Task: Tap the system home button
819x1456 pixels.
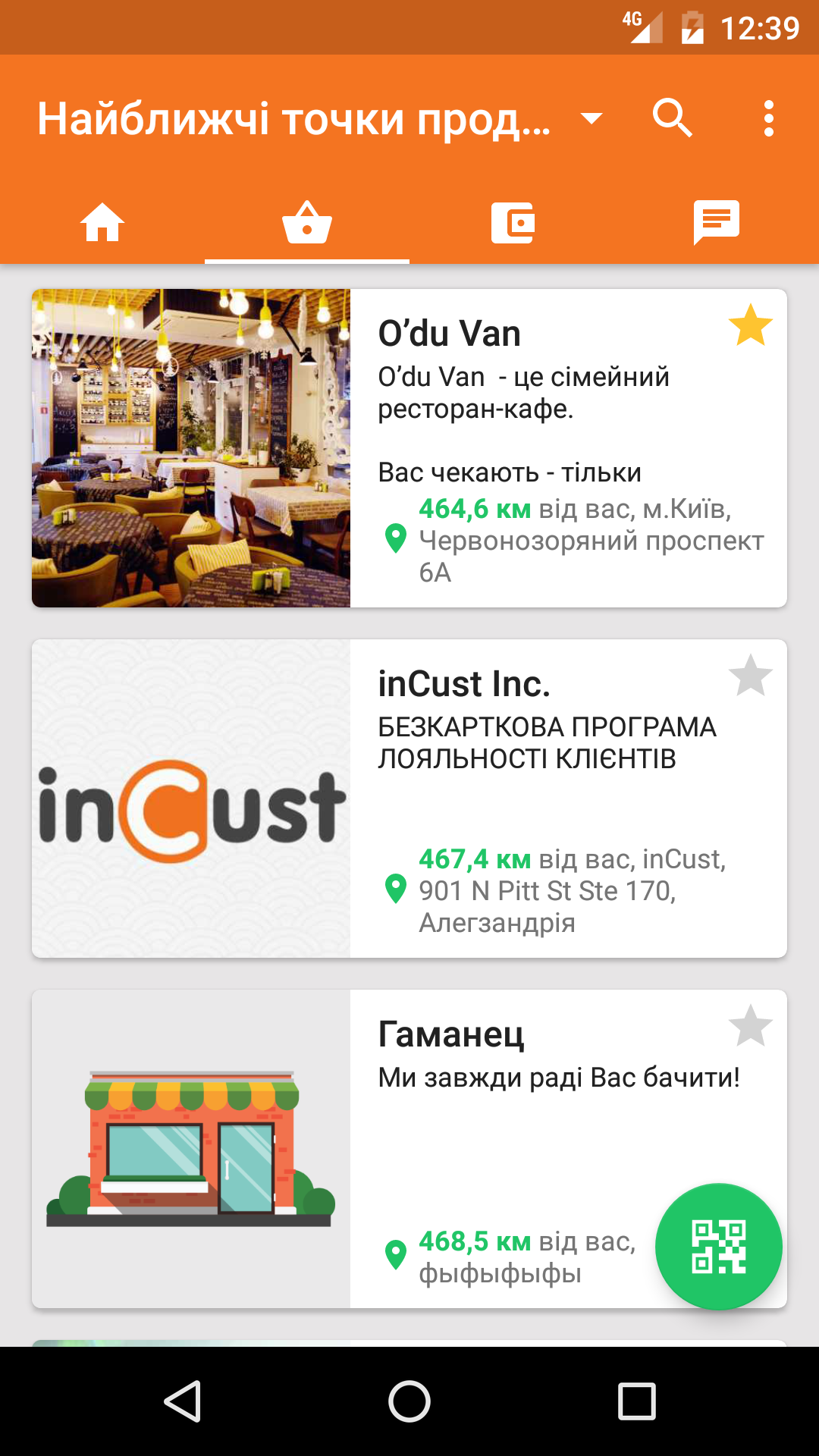Action: (x=409, y=1401)
